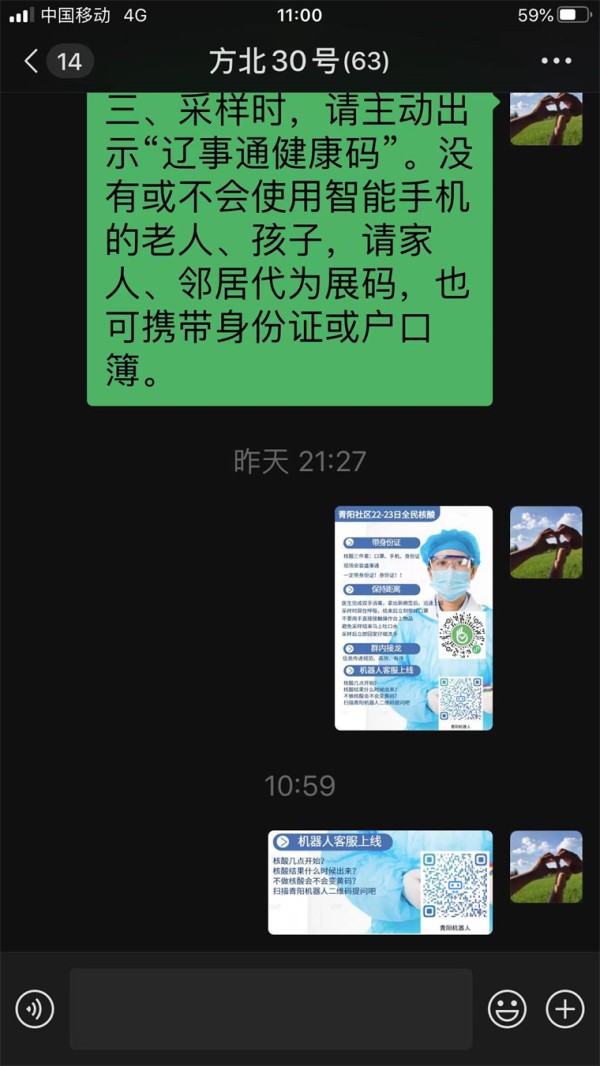Open the 青阳社区 nucleic acid poster image
The height and width of the screenshot is (1066, 600).
pos(413,617)
